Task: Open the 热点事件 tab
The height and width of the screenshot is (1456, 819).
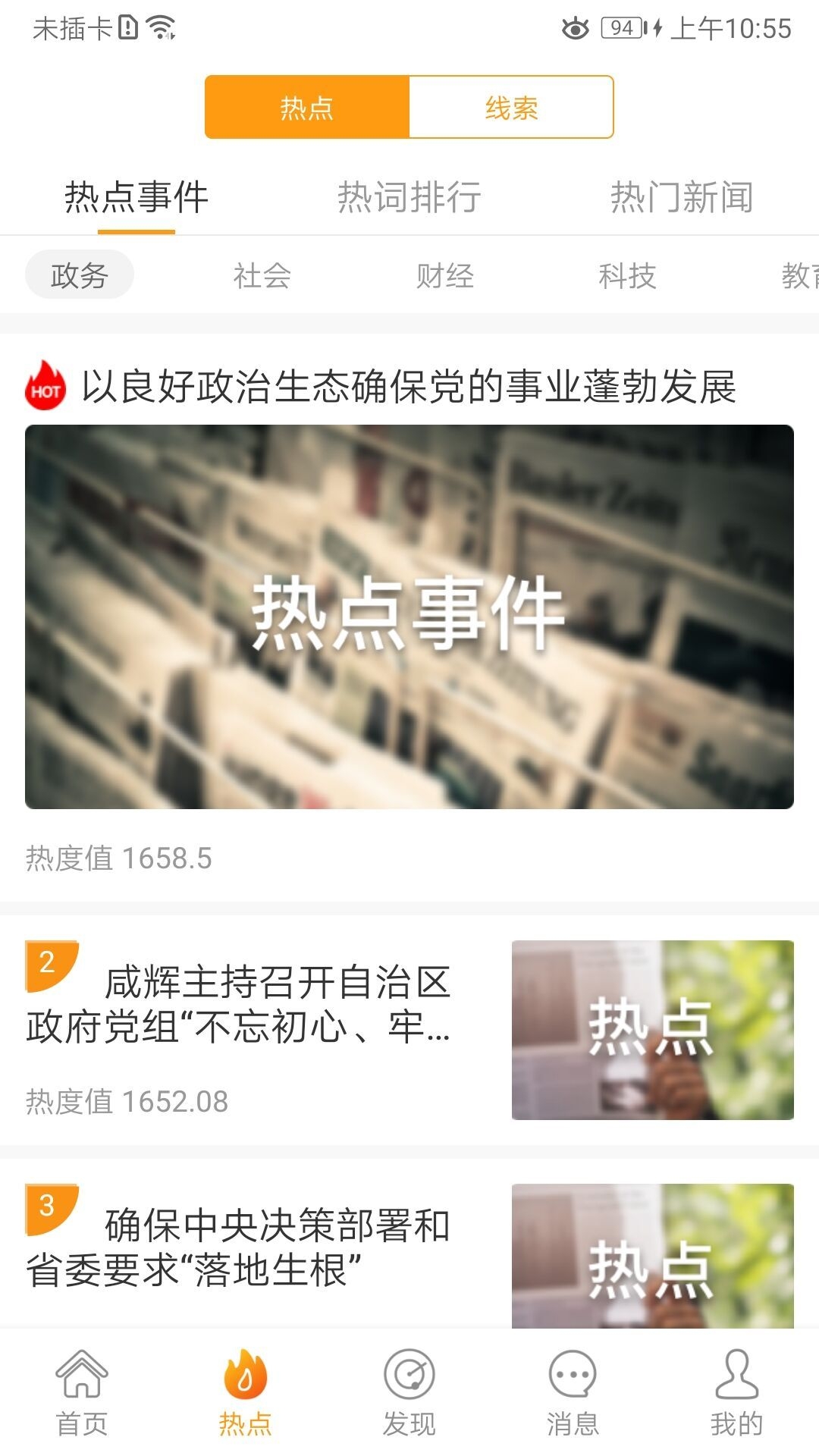Action: [x=136, y=198]
